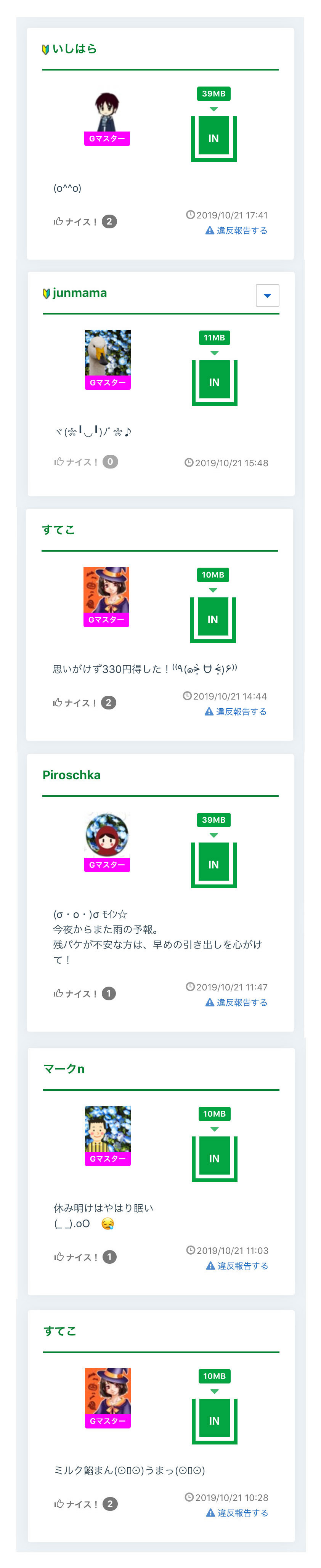The image size is (321, 1568).
Task: Open Piroschka's profile name
Action: pyautogui.click(x=71, y=775)
